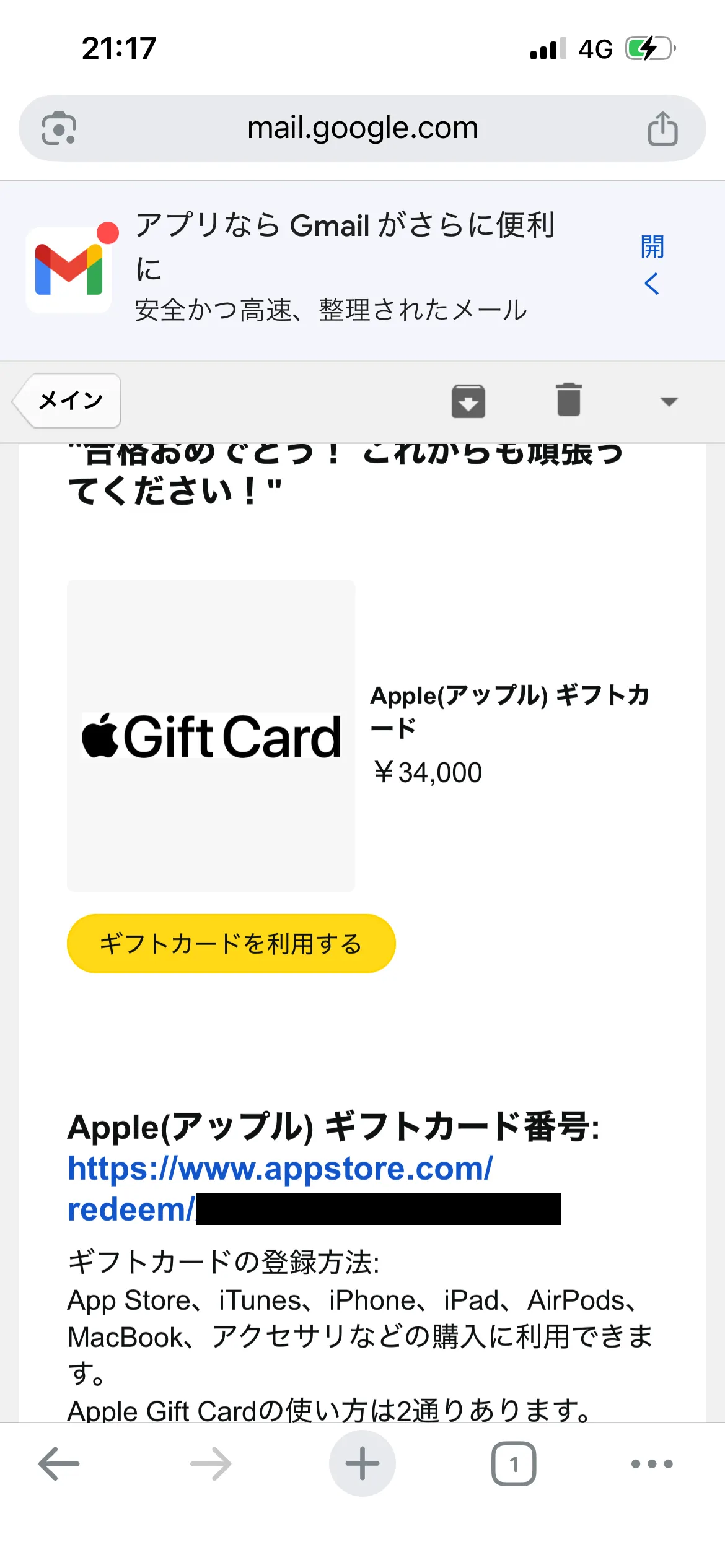
Task: Open a new browser tab
Action: click(362, 1464)
